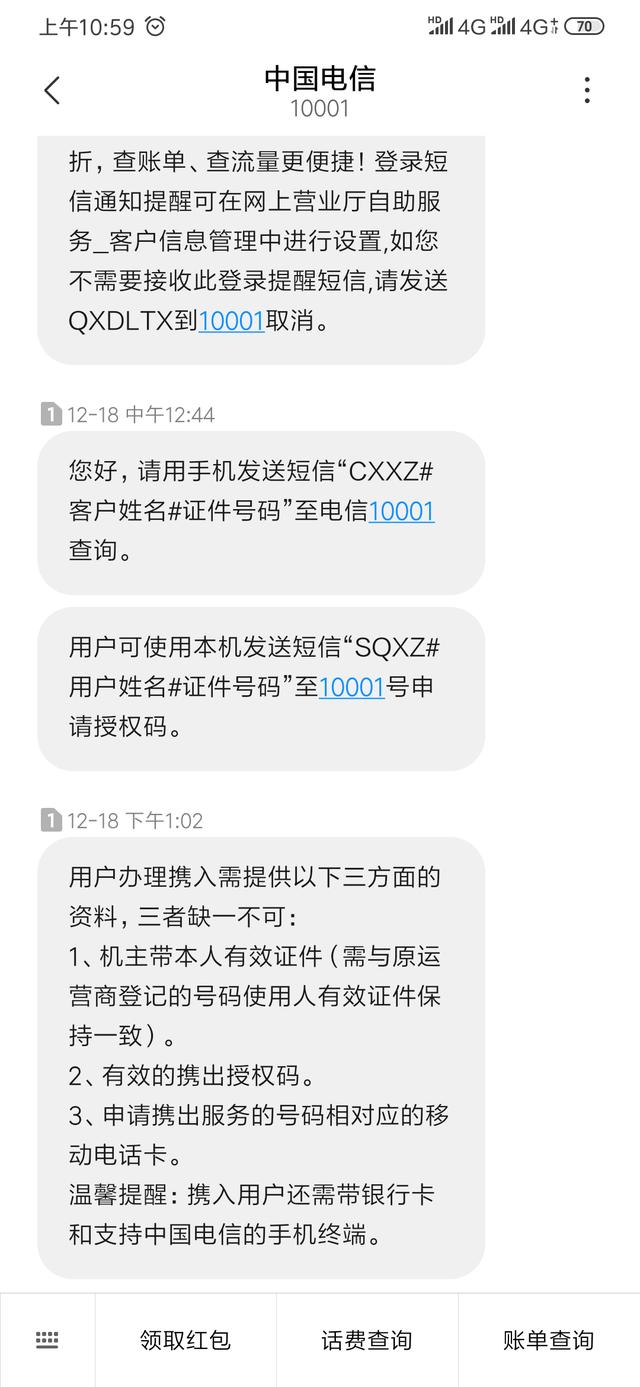Follow the 10001 link in the SQXZ message
The height and width of the screenshot is (1387, 640).
tap(352, 688)
